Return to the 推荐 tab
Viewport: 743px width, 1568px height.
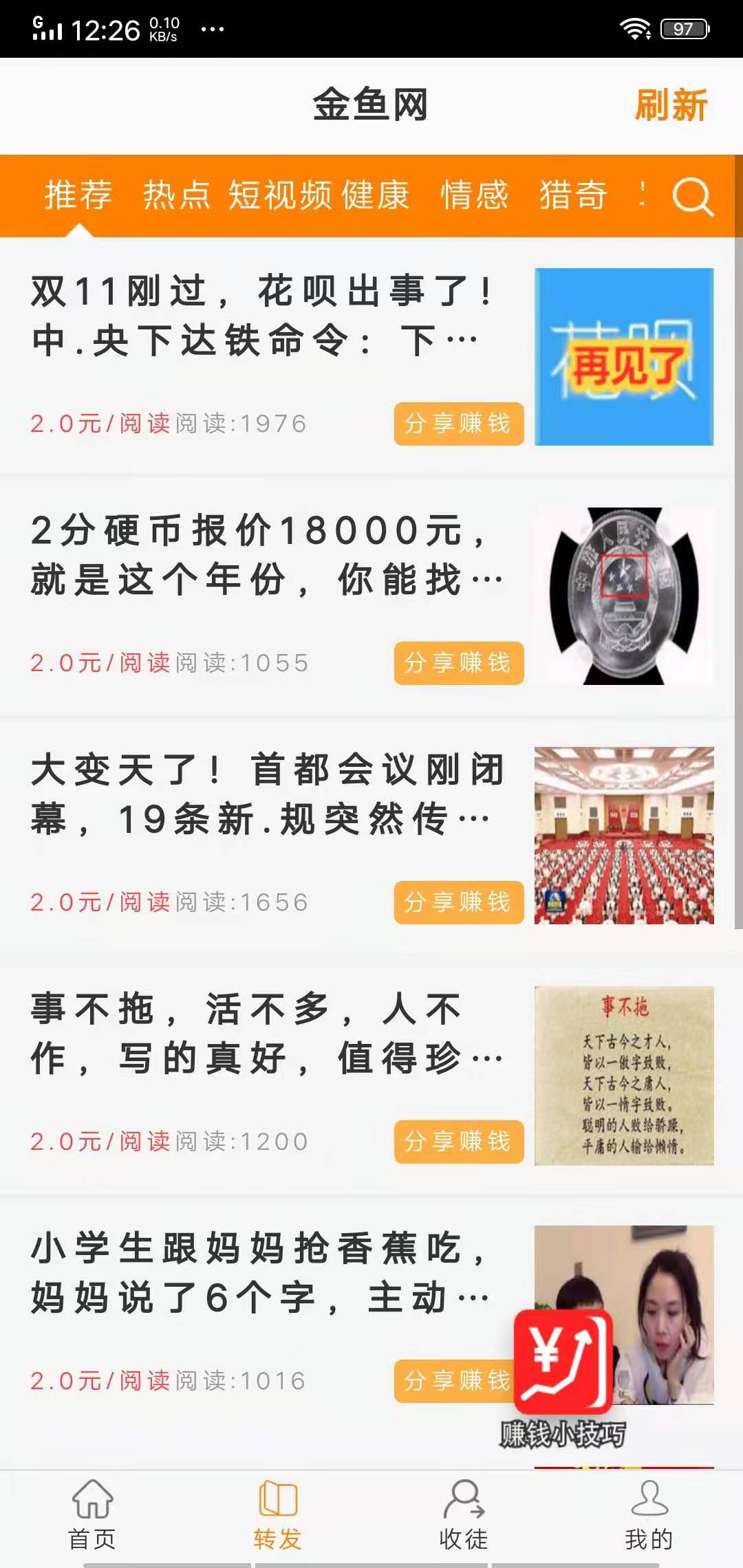point(79,196)
